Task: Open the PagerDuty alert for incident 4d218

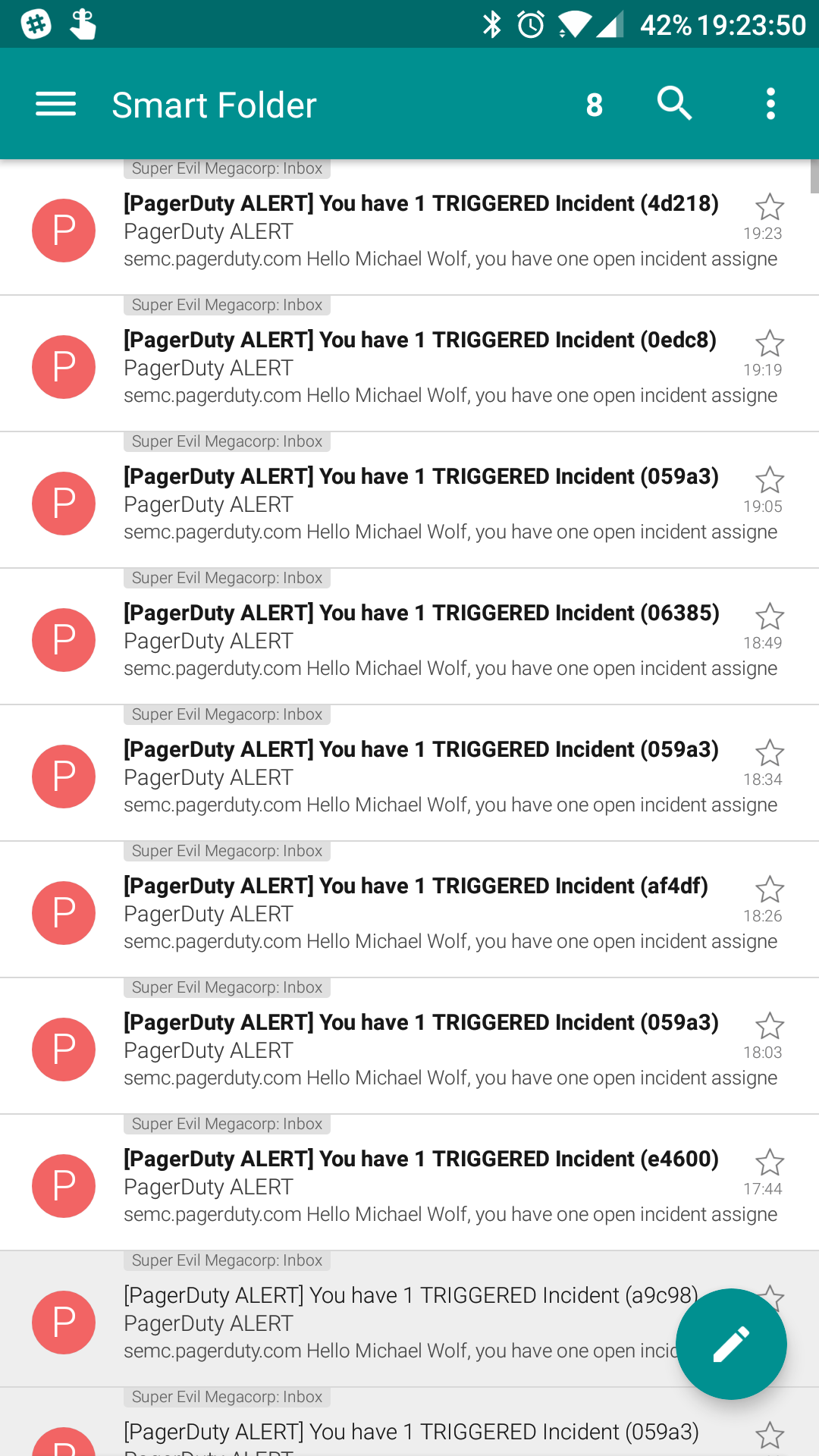Action: click(x=409, y=227)
